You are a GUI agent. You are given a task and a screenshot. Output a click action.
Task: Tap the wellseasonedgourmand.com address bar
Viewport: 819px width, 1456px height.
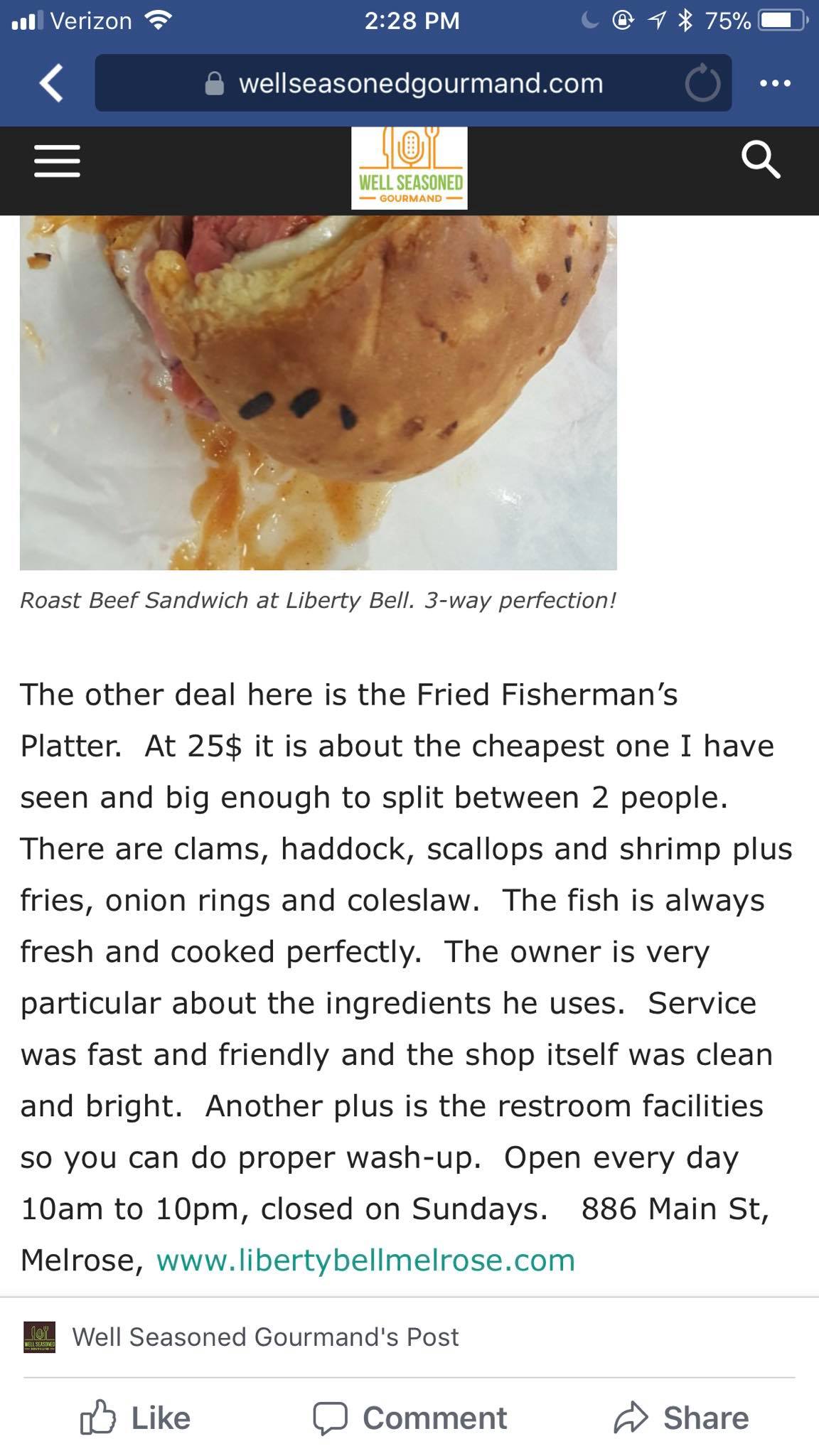419,83
